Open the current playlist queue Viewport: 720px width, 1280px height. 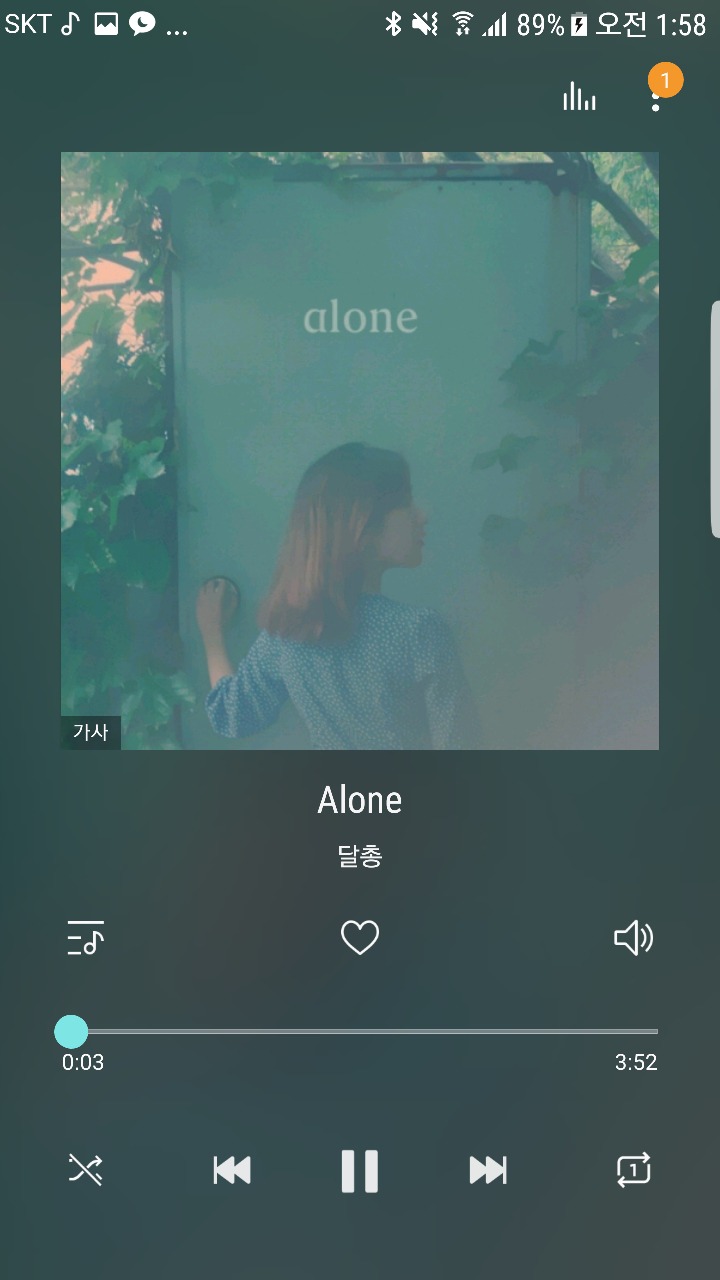click(x=86, y=938)
